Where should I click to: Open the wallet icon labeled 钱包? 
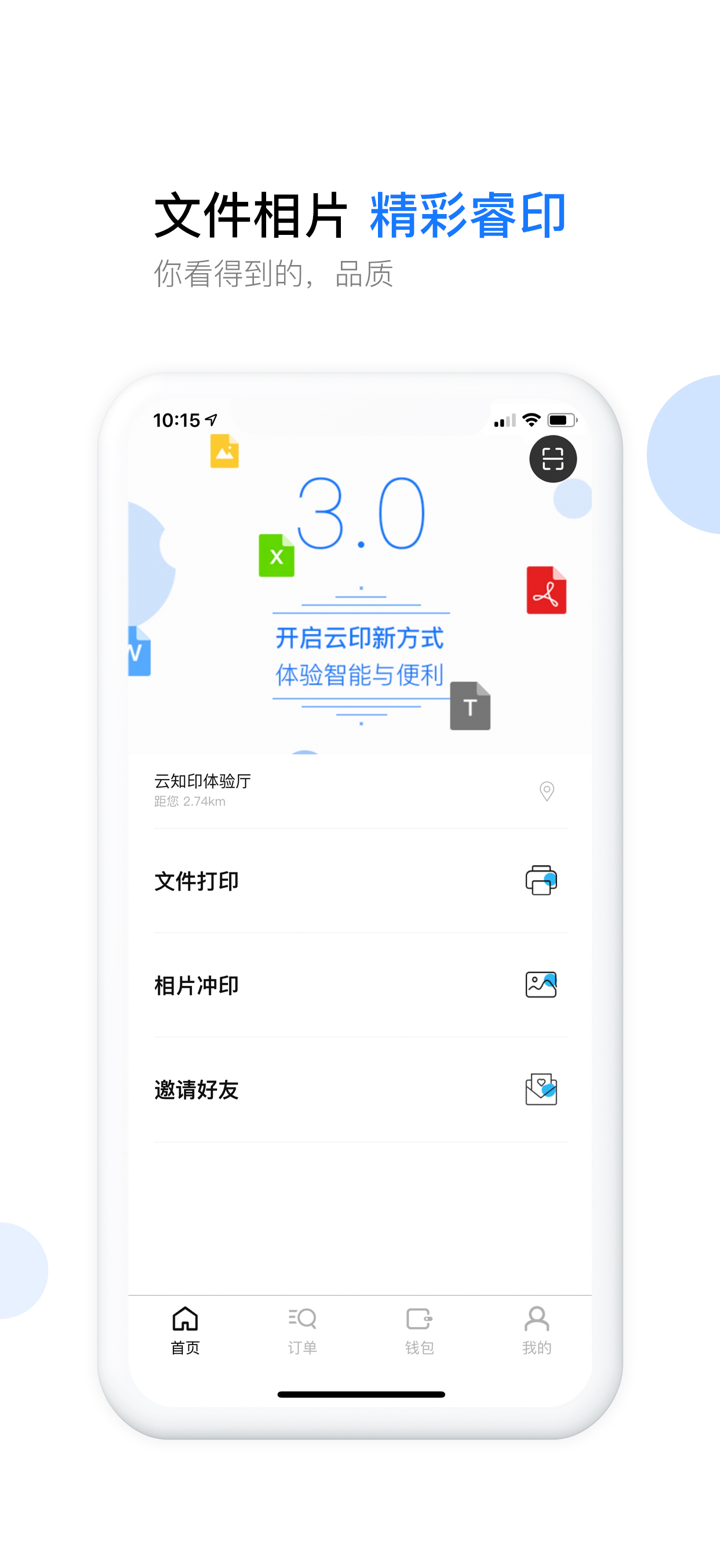pyautogui.click(x=419, y=1318)
